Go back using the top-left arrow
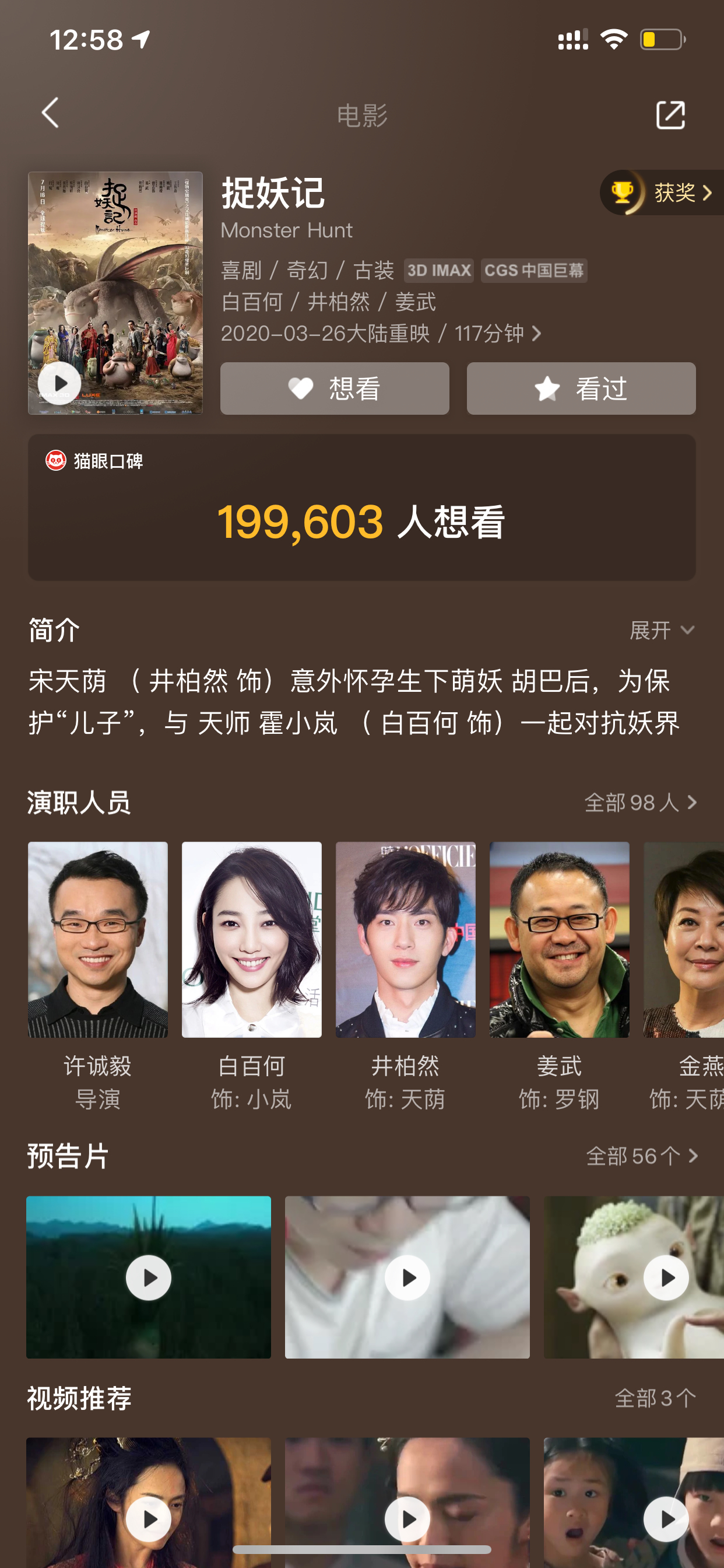The width and height of the screenshot is (724, 1568). tap(50, 113)
